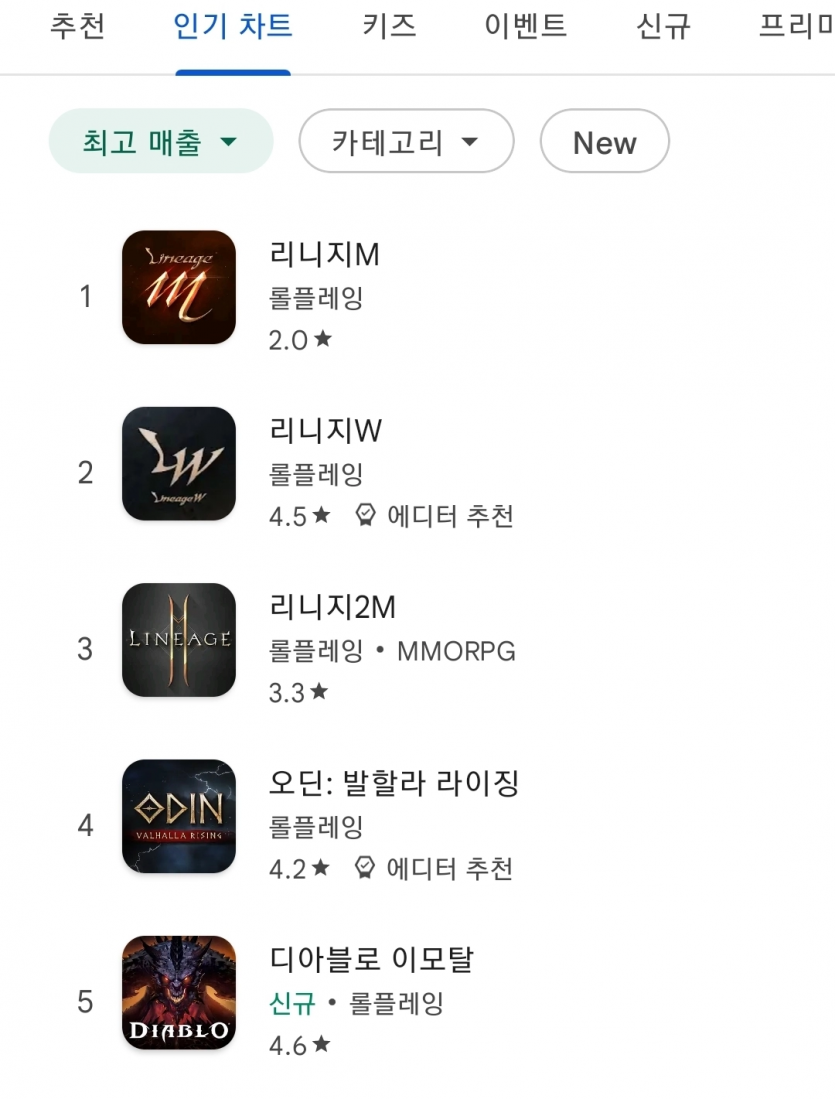Viewport: 835px width, 1099px height.
Task: Expand the 최고 매출 chart dropdown
Action: [161, 142]
